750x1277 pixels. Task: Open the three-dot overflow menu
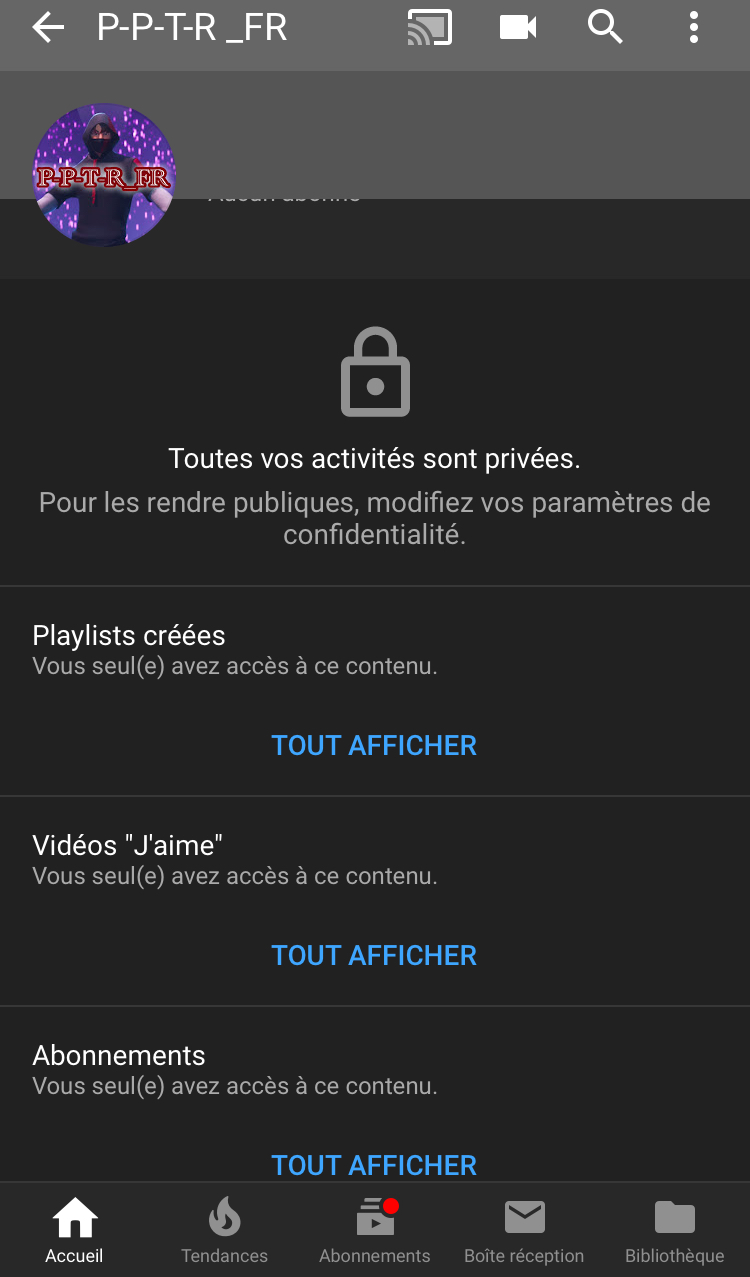[x=694, y=28]
